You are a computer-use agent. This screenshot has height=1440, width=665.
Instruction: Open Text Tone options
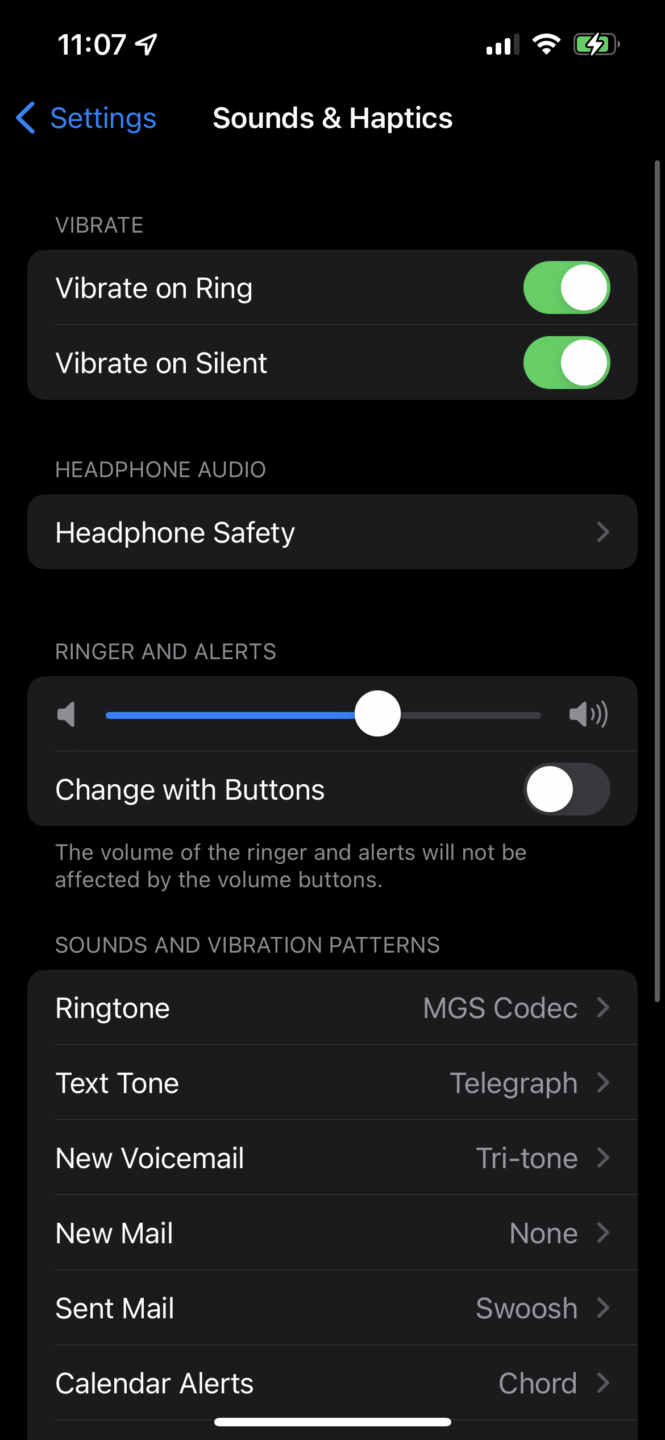click(332, 1083)
